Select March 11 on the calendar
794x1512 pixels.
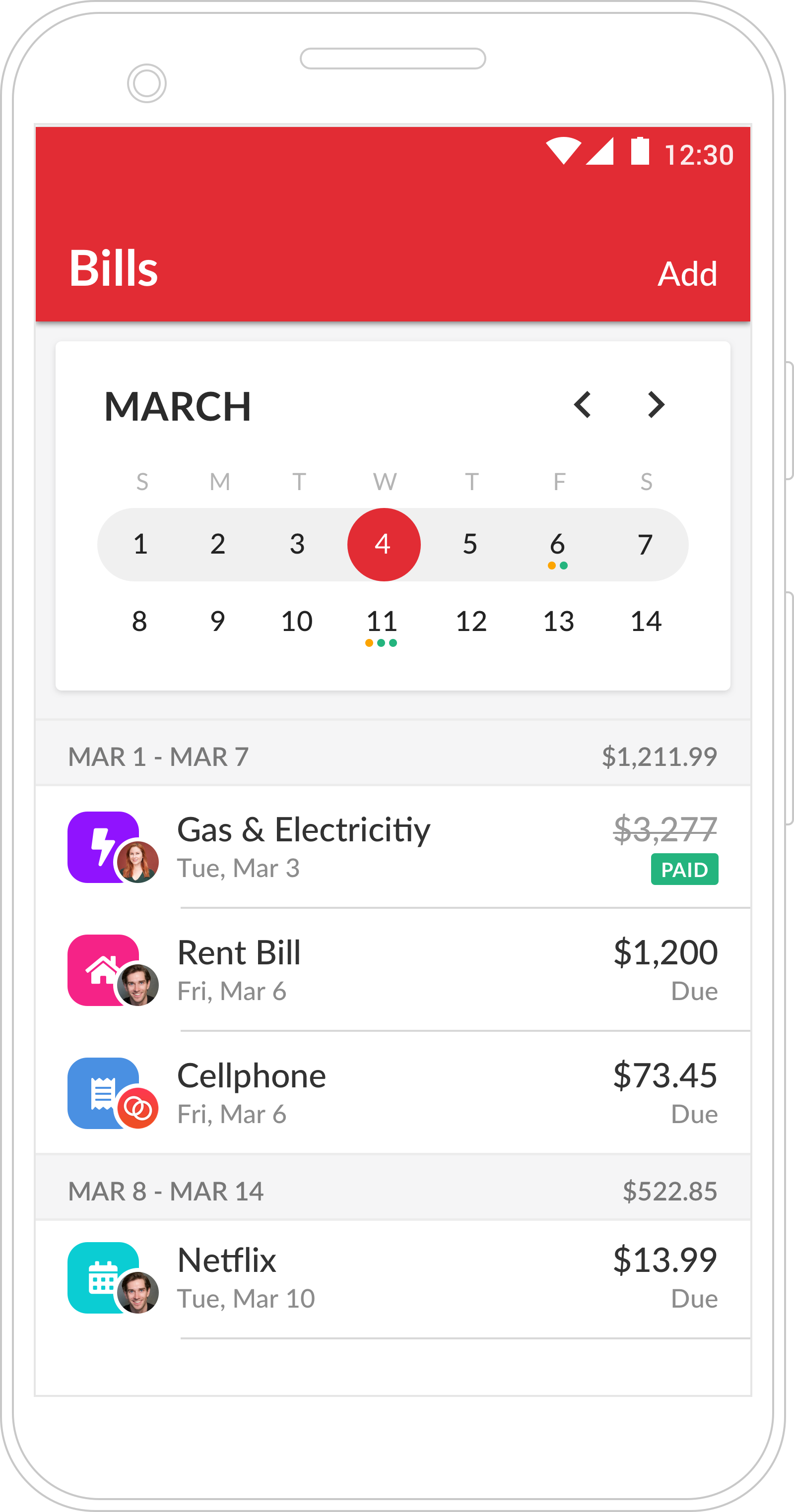click(382, 622)
